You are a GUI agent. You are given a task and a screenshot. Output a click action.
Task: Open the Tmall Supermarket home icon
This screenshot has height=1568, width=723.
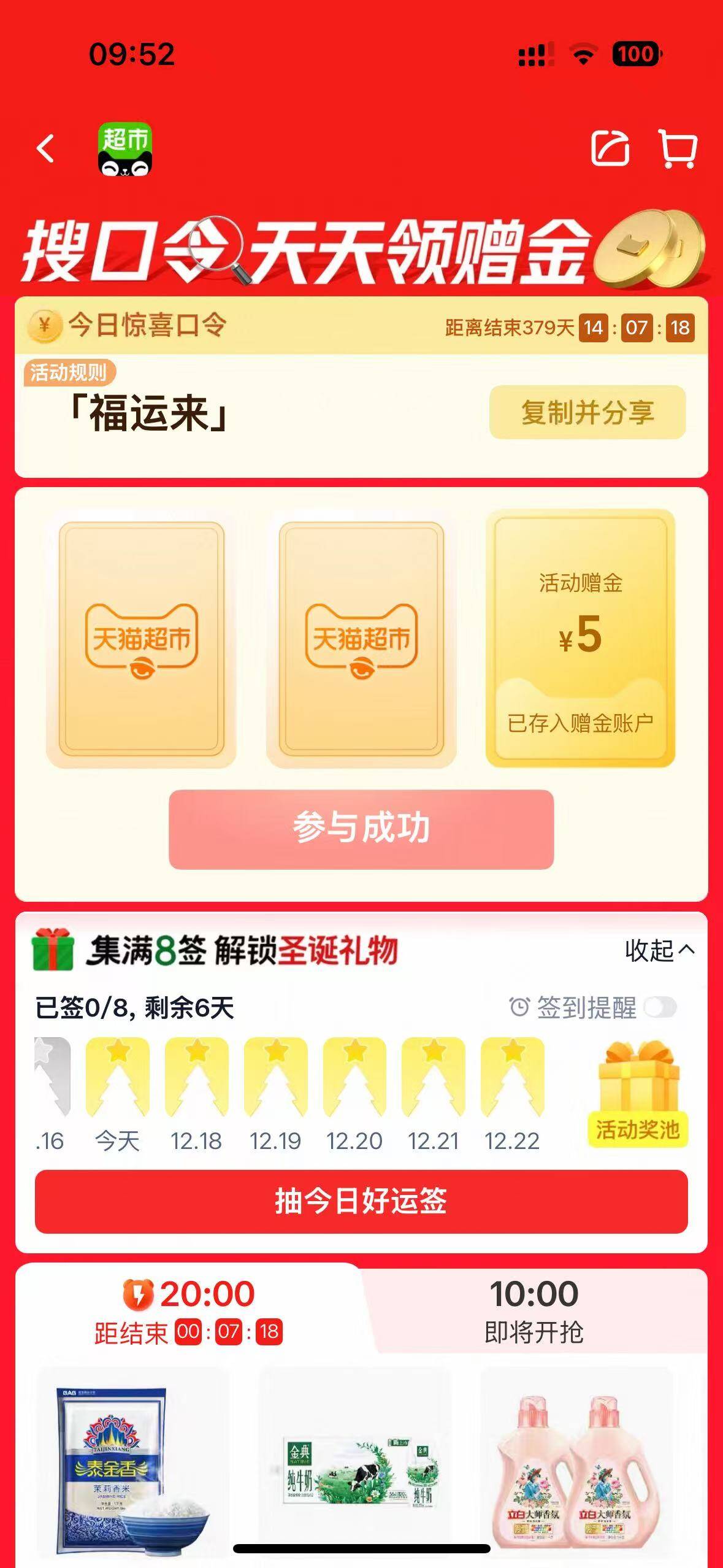pos(125,149)
